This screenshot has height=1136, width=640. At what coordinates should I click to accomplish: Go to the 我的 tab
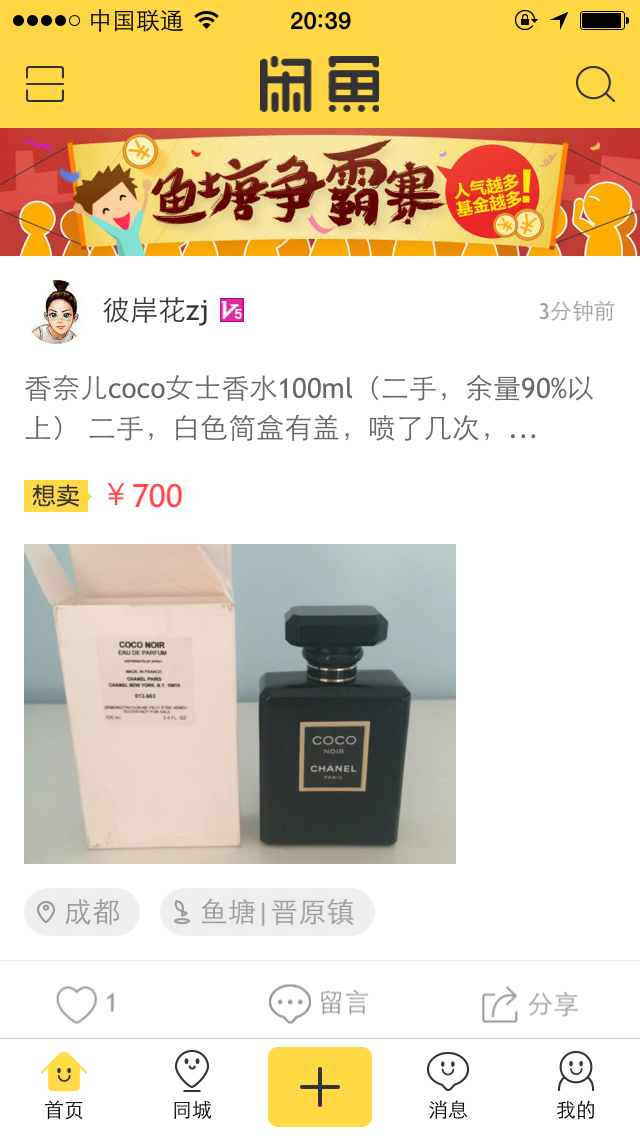point(576,1086)
